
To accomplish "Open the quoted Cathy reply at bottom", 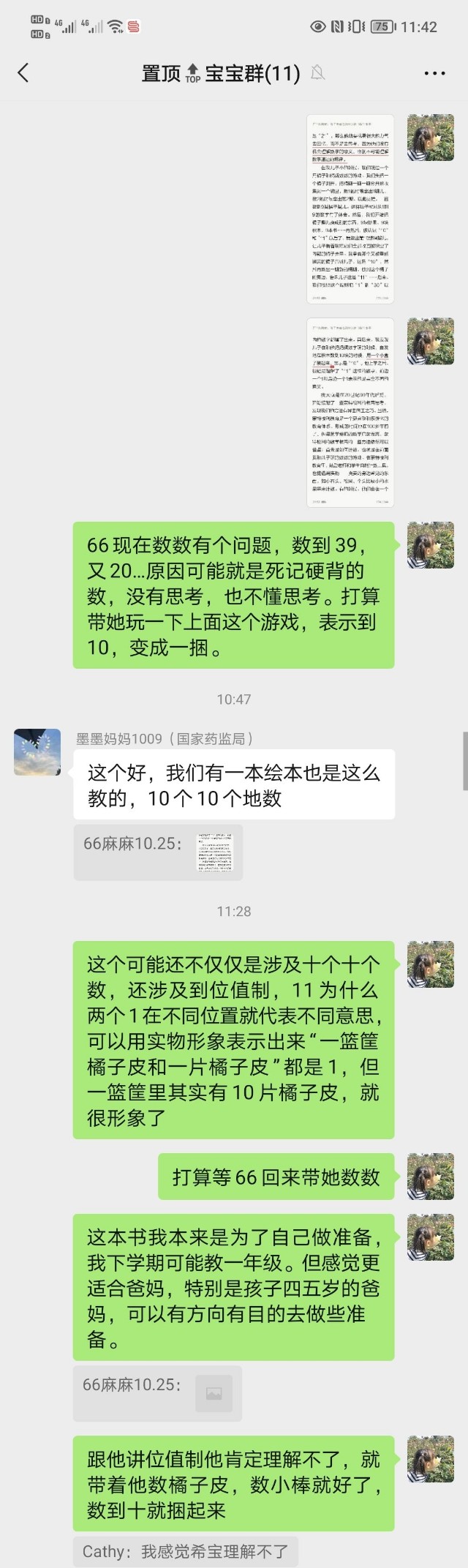I will (x=186, y=1551).
